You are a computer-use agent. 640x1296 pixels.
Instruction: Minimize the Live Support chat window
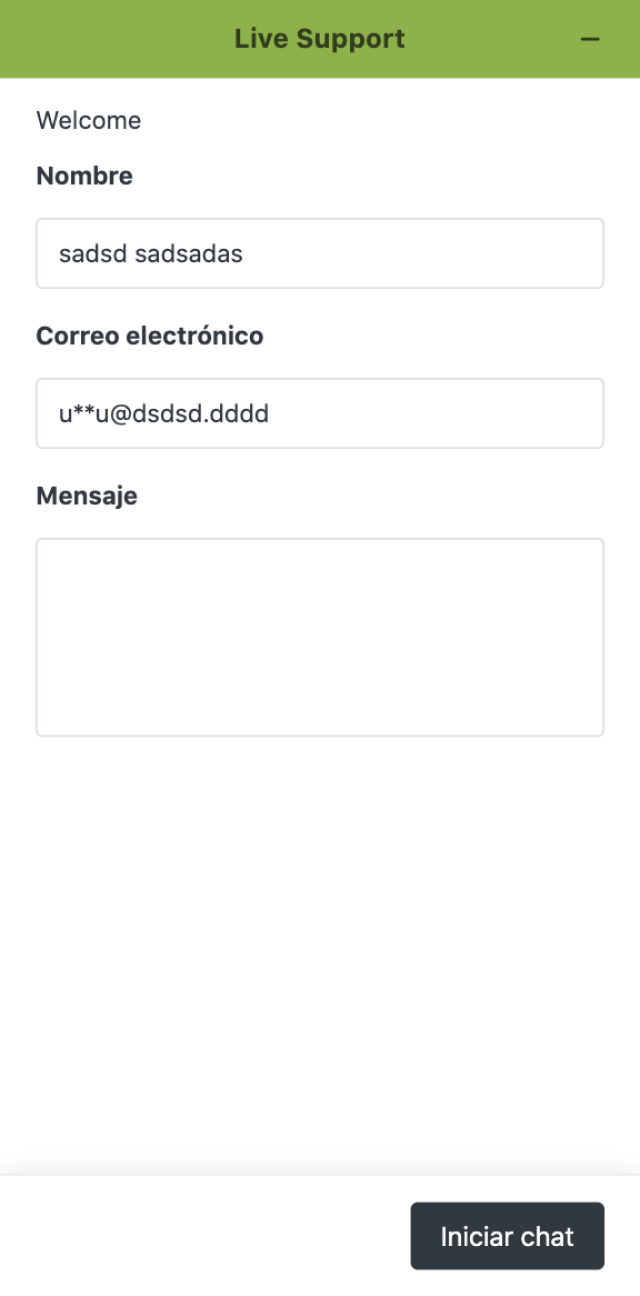[x=590, y=39]
